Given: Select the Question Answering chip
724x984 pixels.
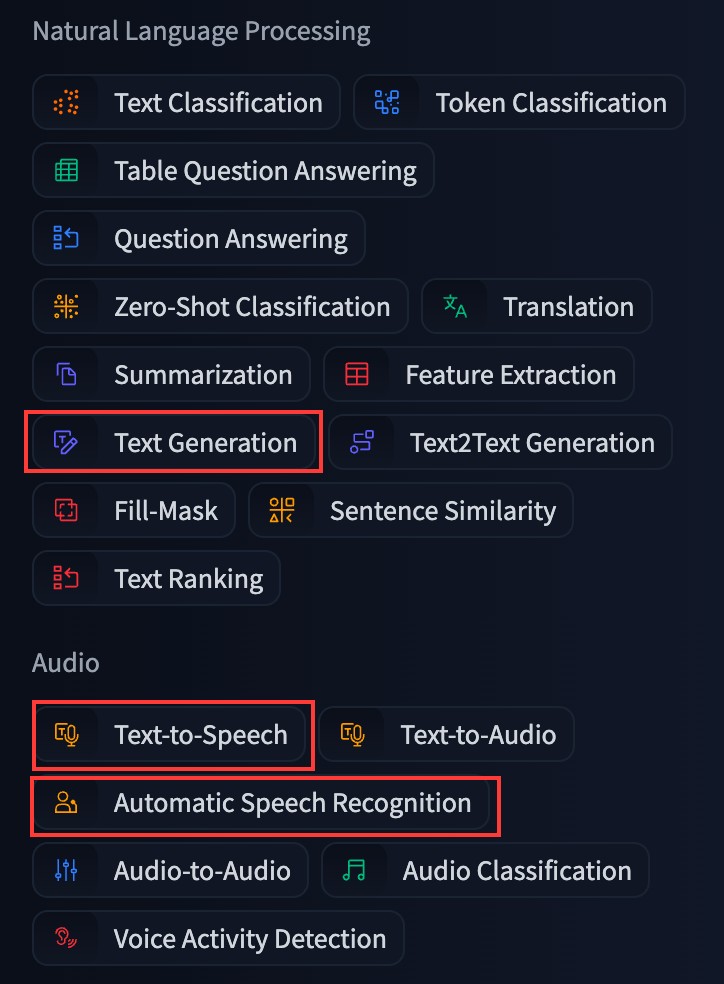Looking at the screenshot, I should [x=199, y=239].
